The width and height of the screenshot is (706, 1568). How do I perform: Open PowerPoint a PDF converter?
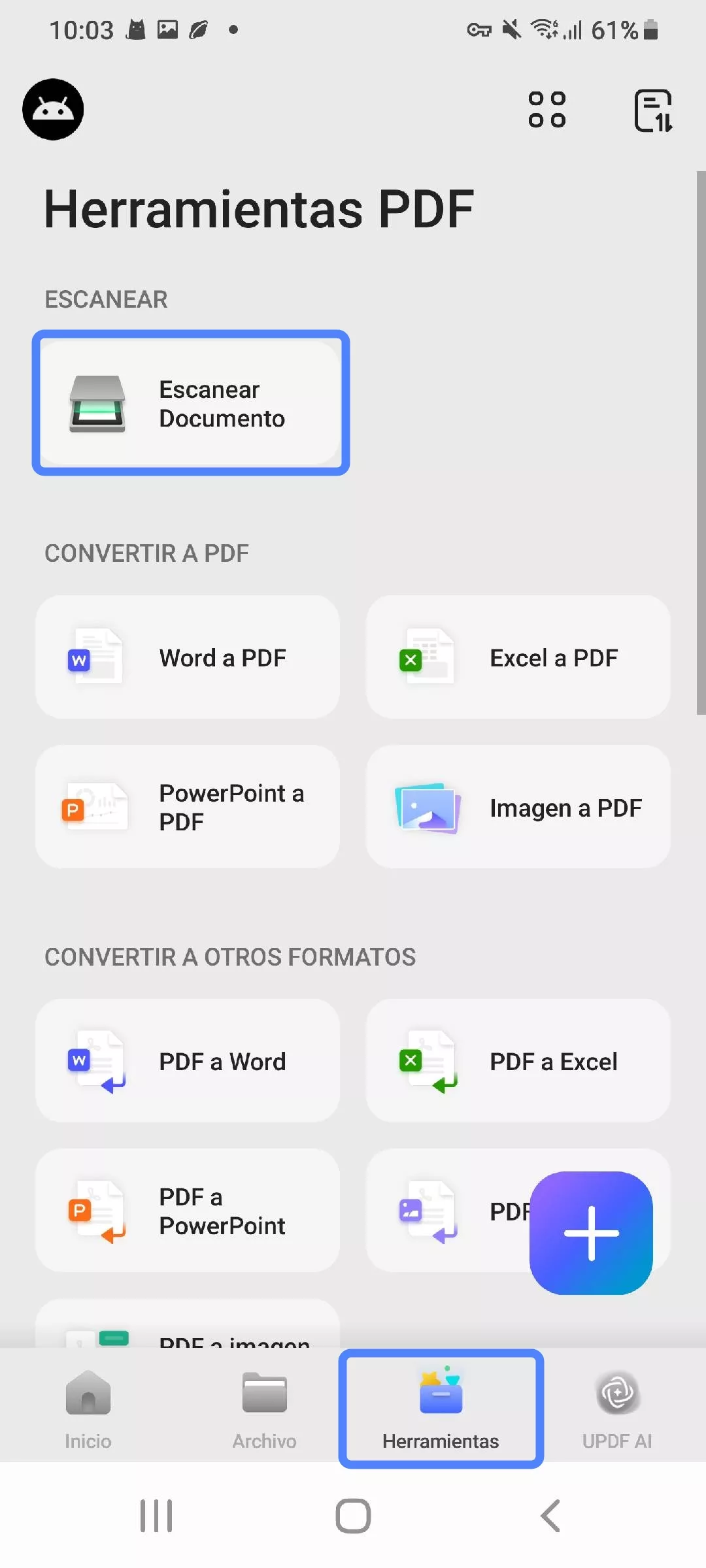coord(188,807)
